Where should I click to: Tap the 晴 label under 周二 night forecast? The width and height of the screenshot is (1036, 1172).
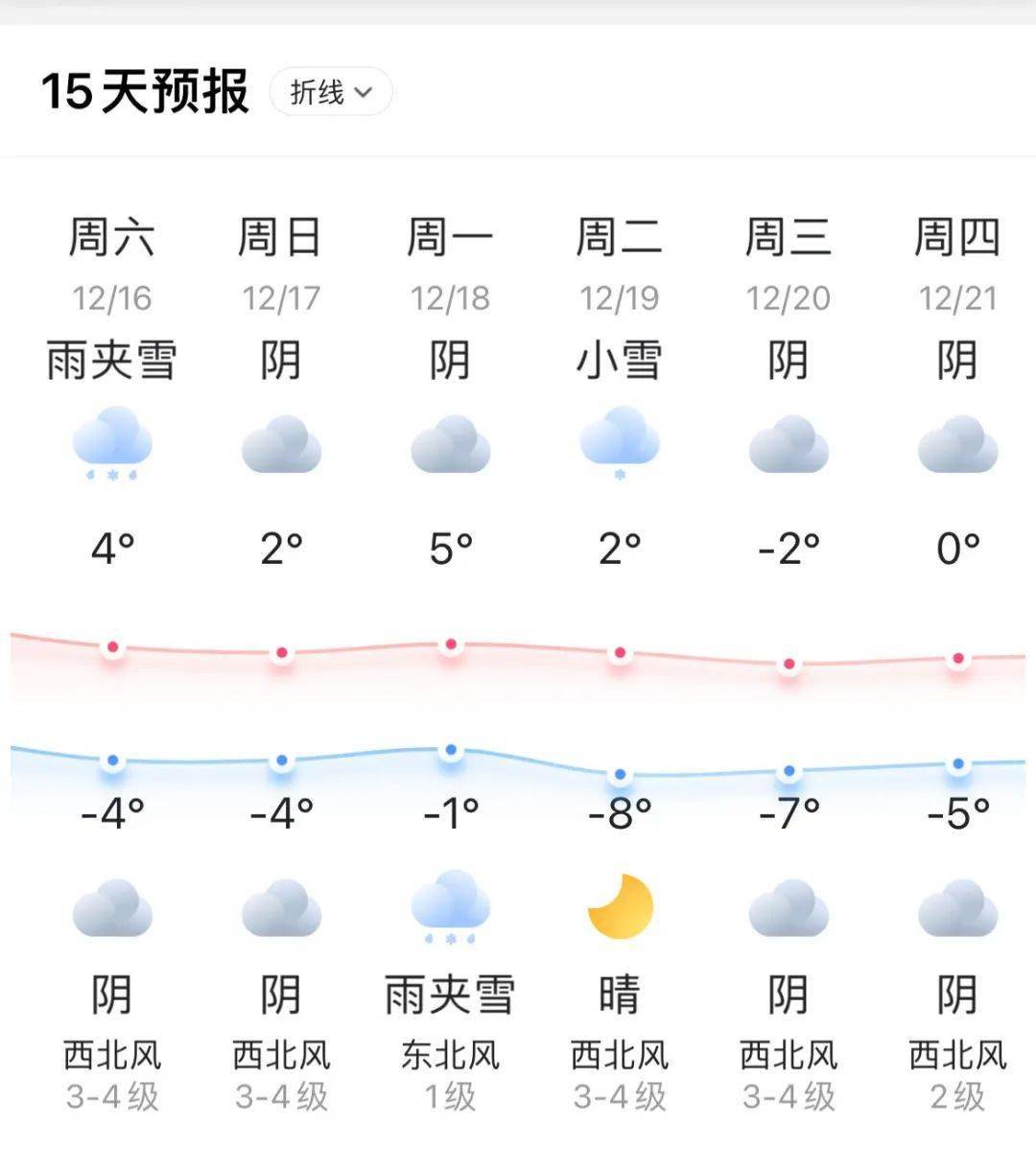point(621,995)
